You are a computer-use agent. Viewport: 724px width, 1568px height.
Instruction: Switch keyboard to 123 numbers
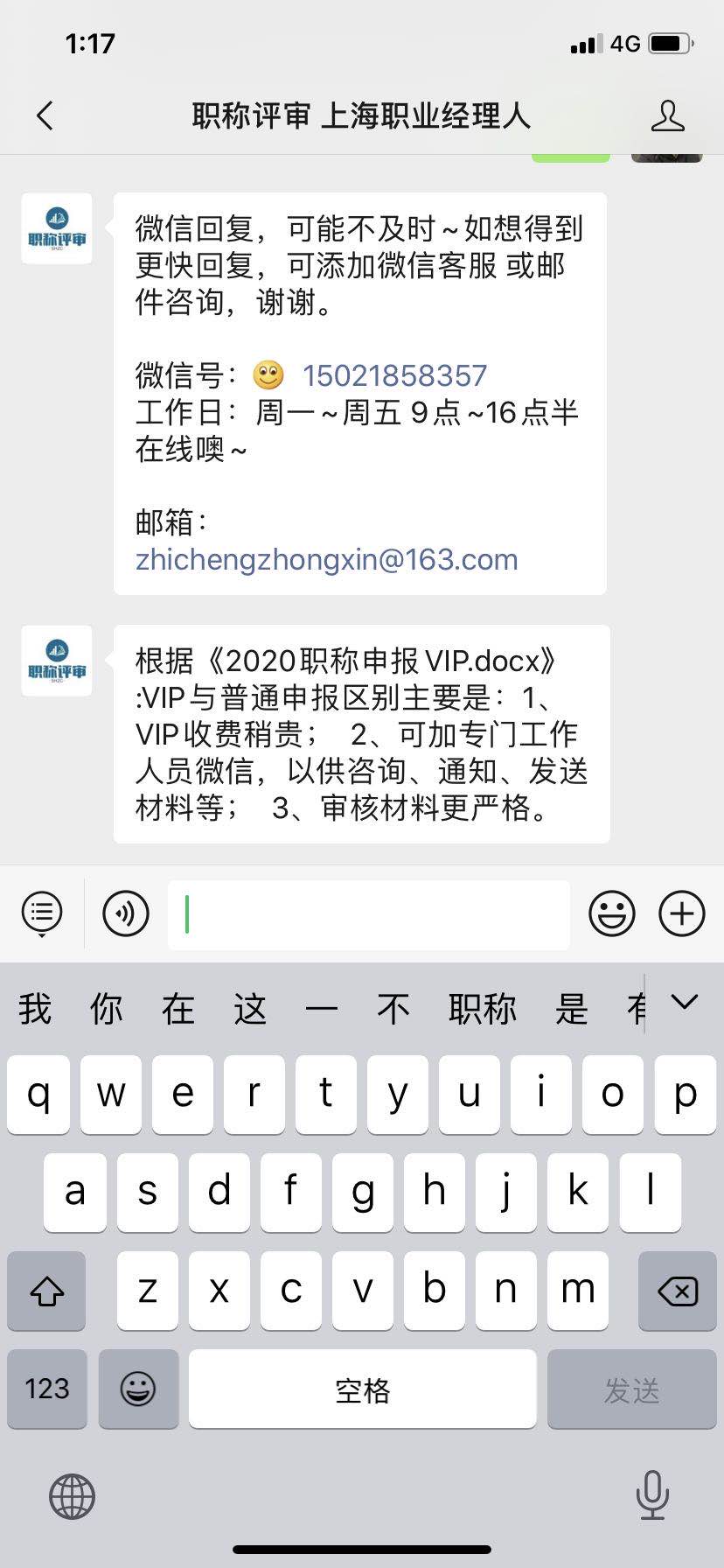(x=47, y=1389)
